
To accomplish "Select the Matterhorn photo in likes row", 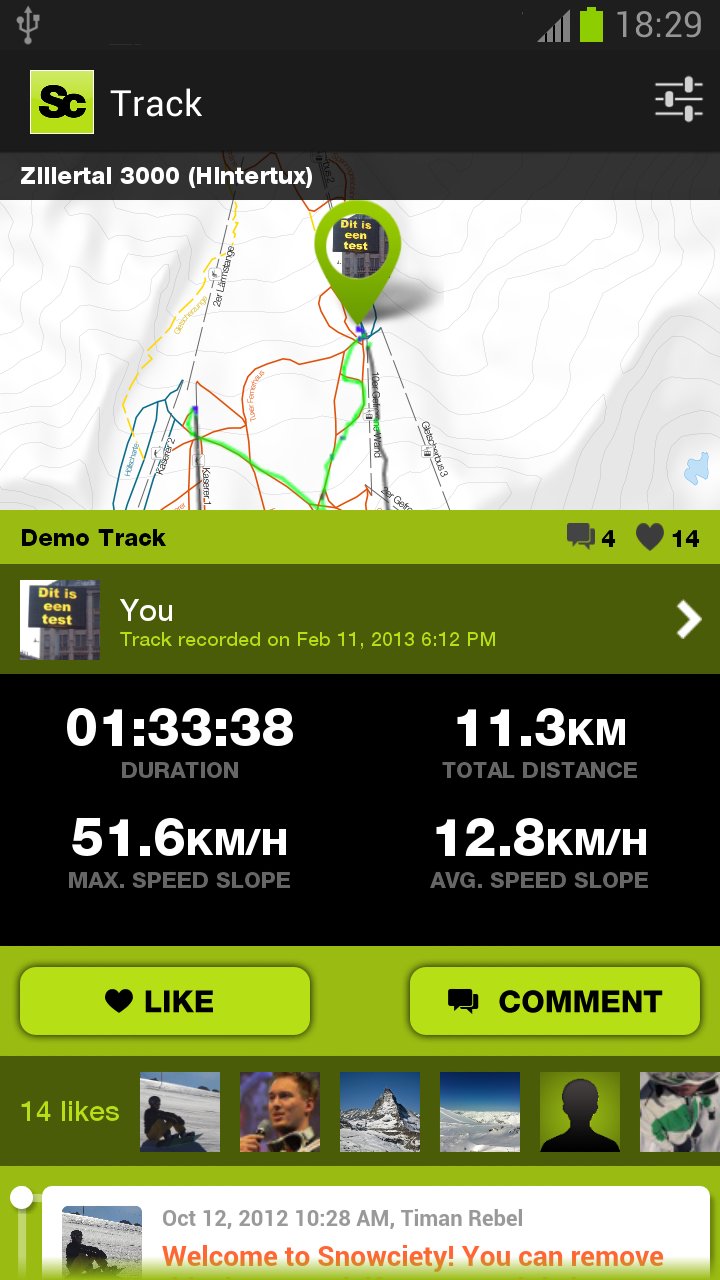I will (379, 1111).
